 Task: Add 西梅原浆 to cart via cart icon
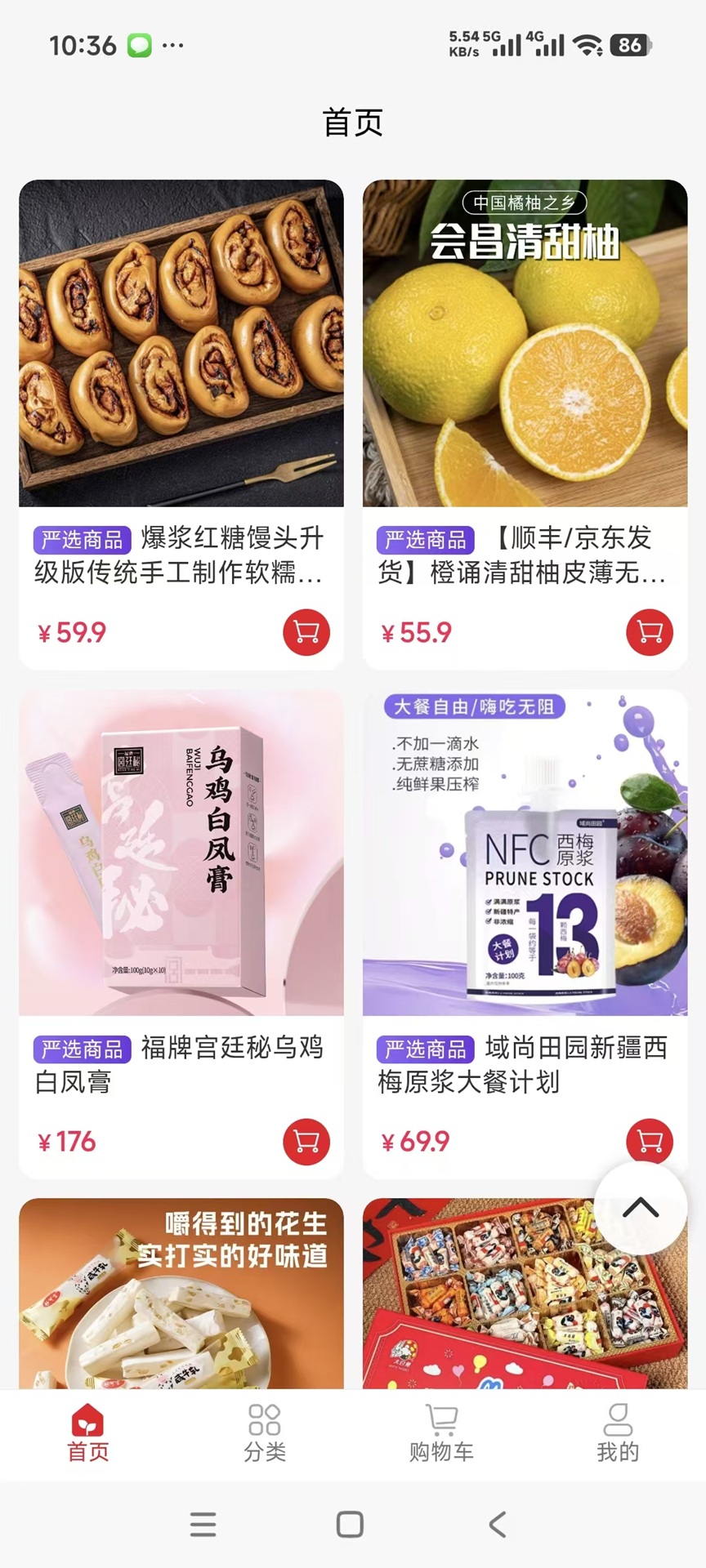click(650, 1142)
